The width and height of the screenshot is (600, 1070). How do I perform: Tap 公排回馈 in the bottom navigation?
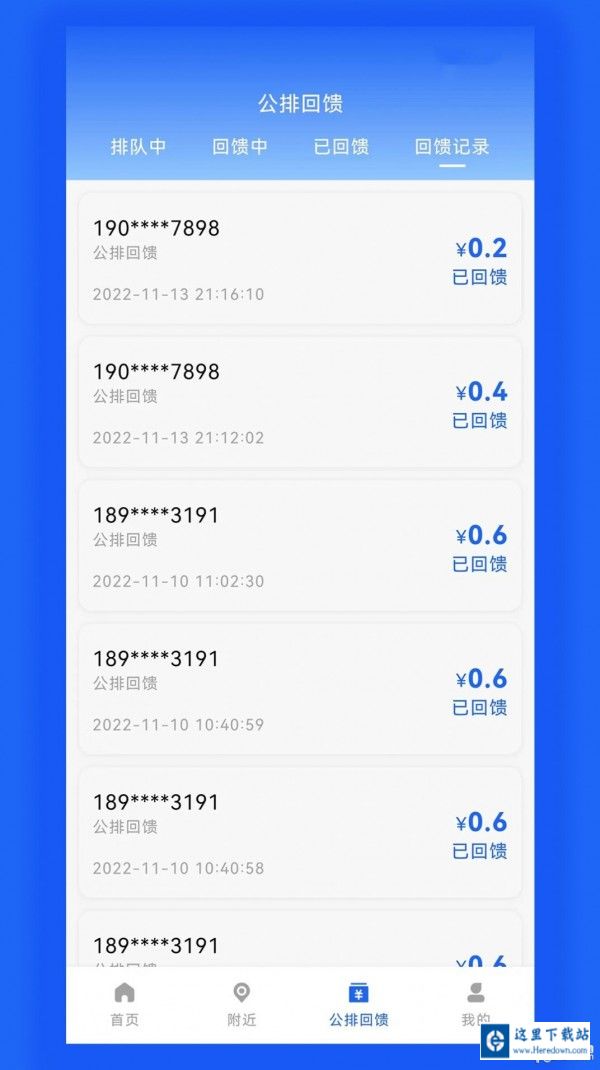point(358,1004)
